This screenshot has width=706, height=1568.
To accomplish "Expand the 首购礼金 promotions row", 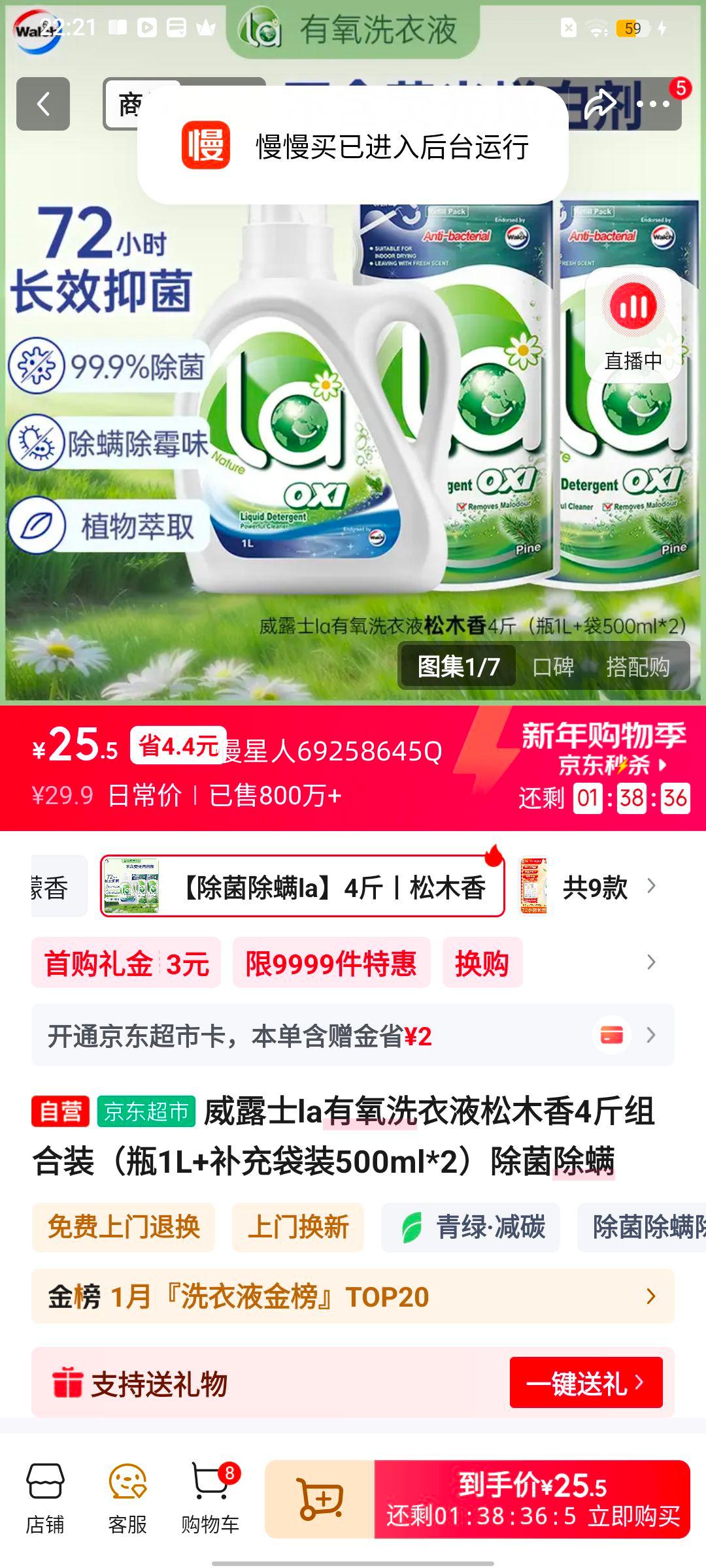I will 650,962.
